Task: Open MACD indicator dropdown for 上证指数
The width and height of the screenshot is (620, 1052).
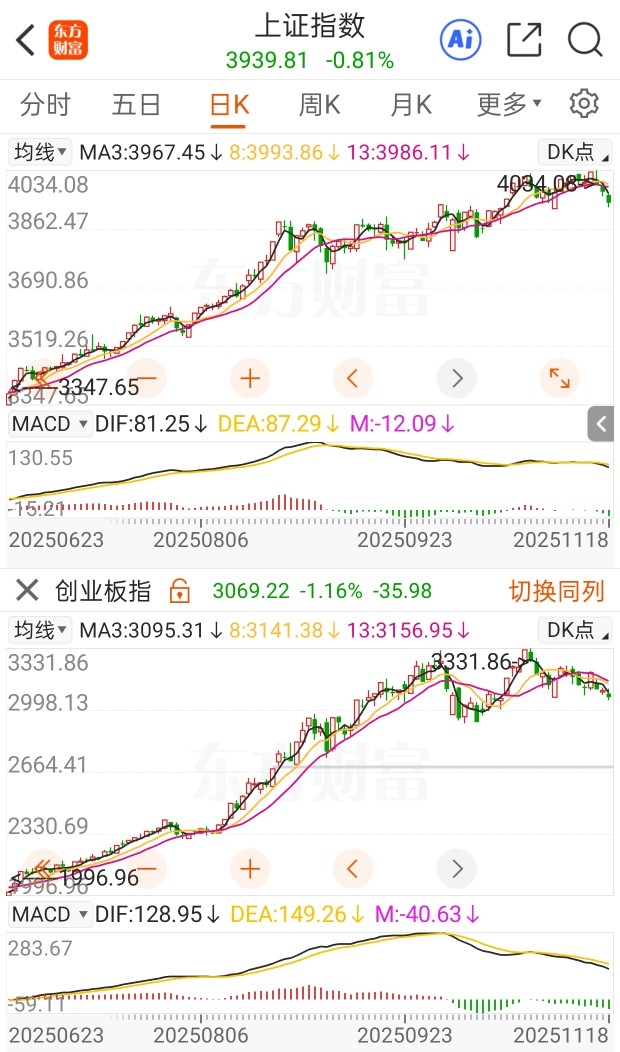Action: click(x=50, y=424)
